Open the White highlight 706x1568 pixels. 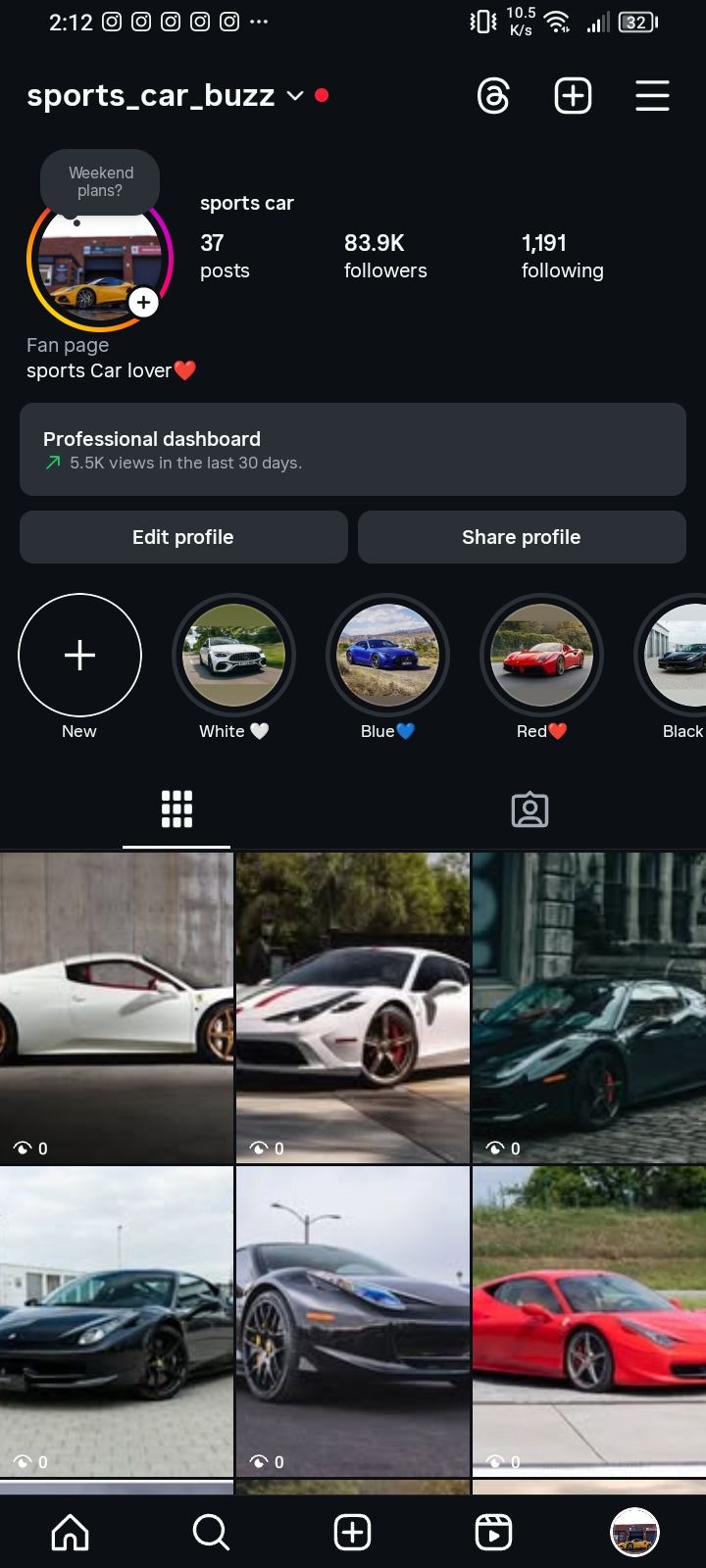[x=233, y=656]
